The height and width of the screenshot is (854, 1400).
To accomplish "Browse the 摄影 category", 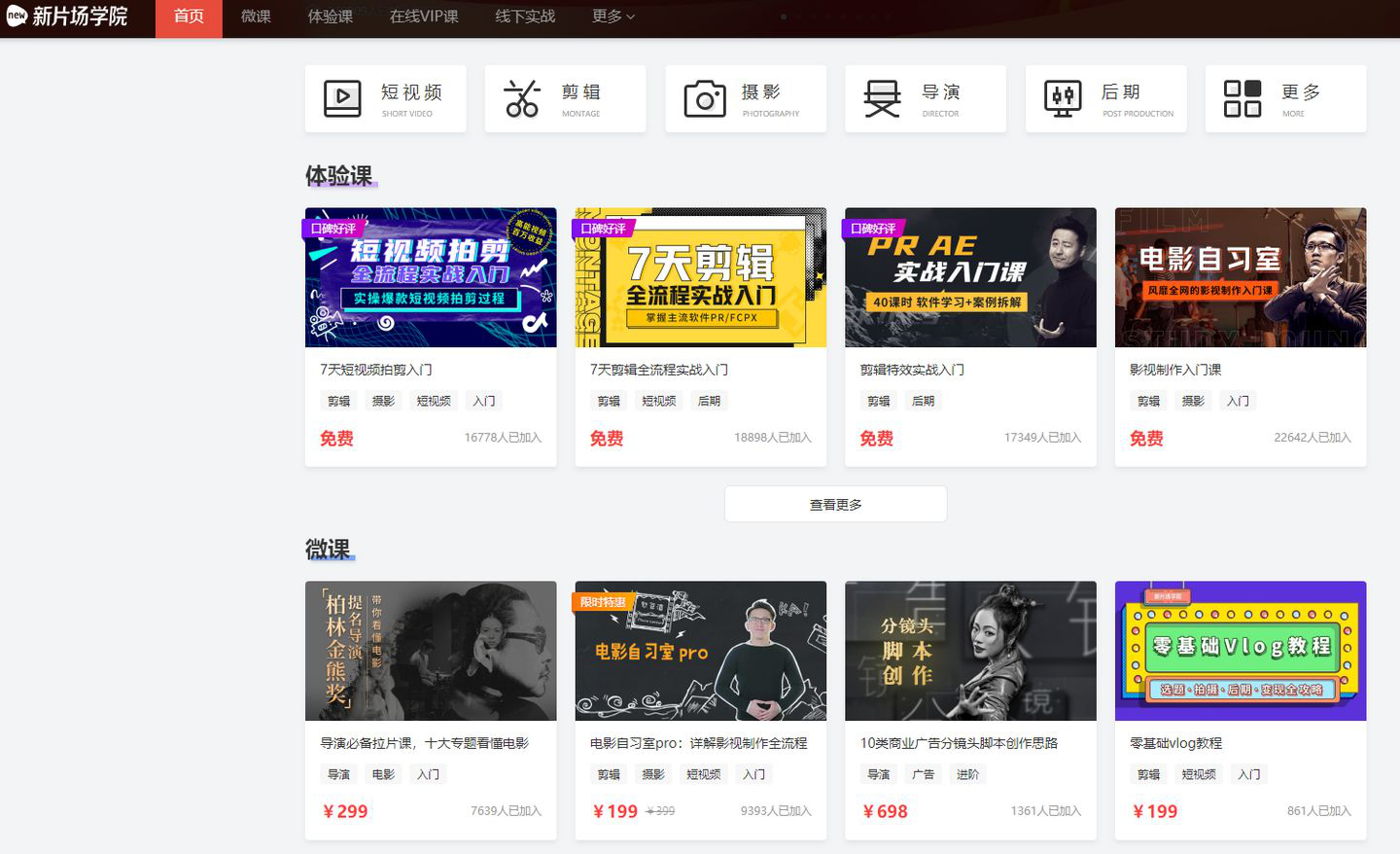I will point(745,99).
